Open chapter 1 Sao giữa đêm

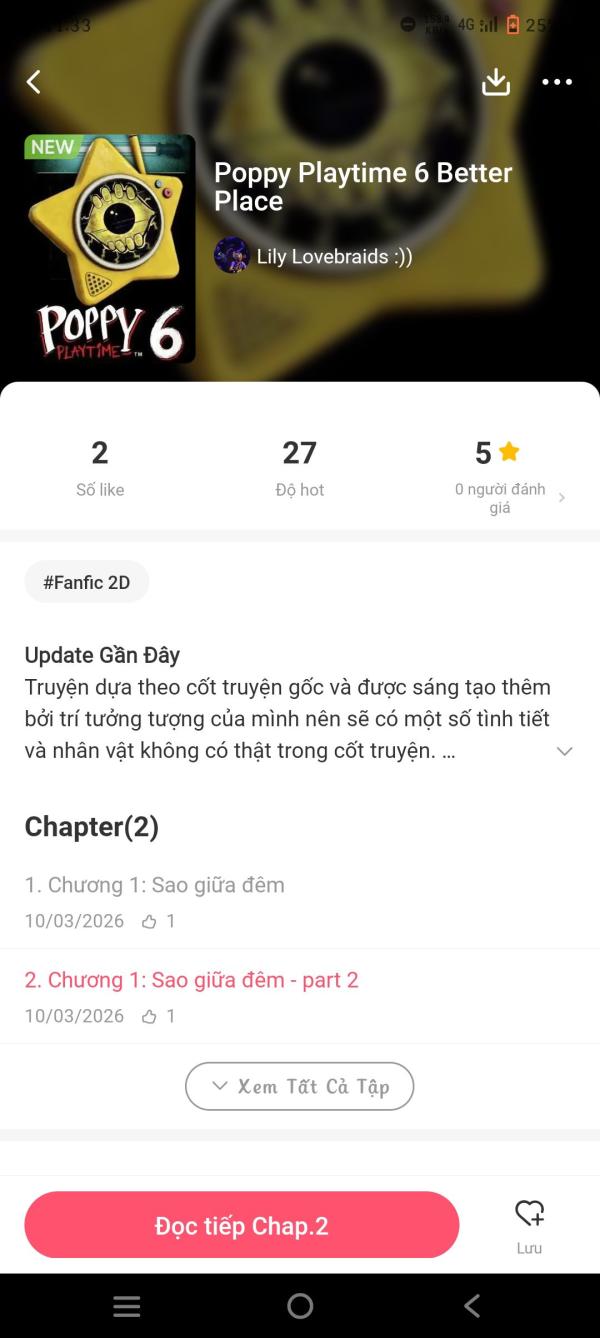click(x=155, y=885)
